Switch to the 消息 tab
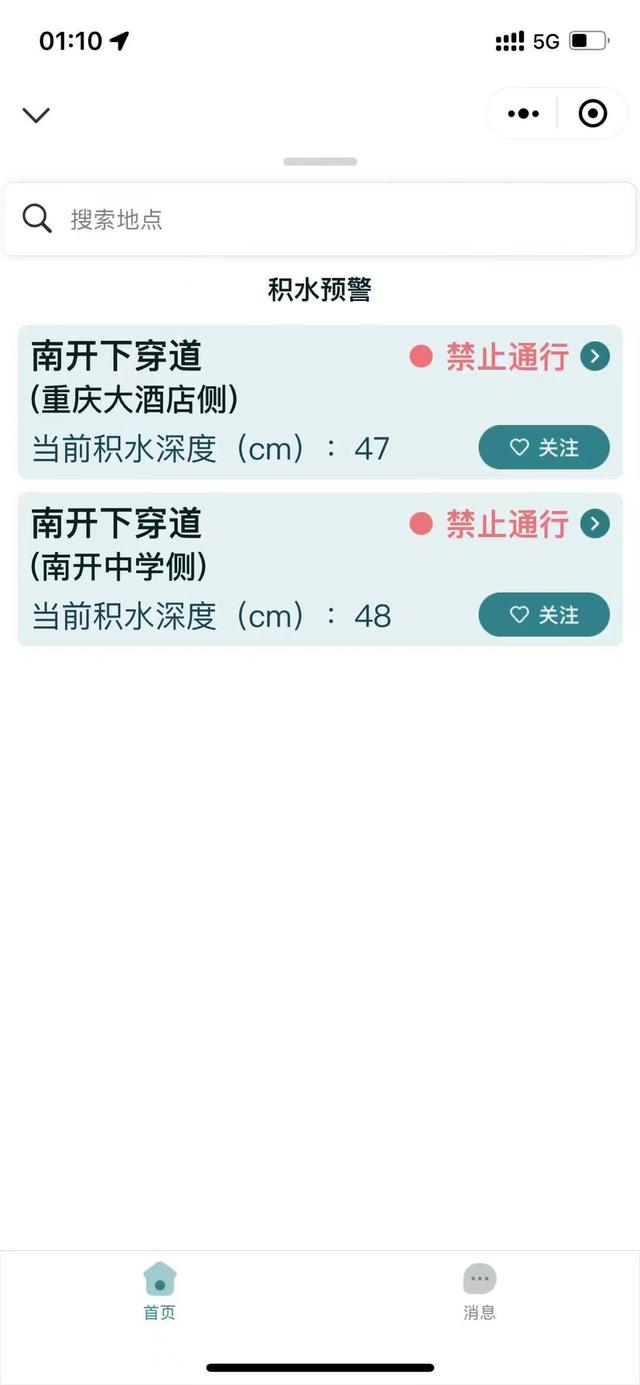The height and width of the screenshot is (1385, 640). pos(480,1291)
